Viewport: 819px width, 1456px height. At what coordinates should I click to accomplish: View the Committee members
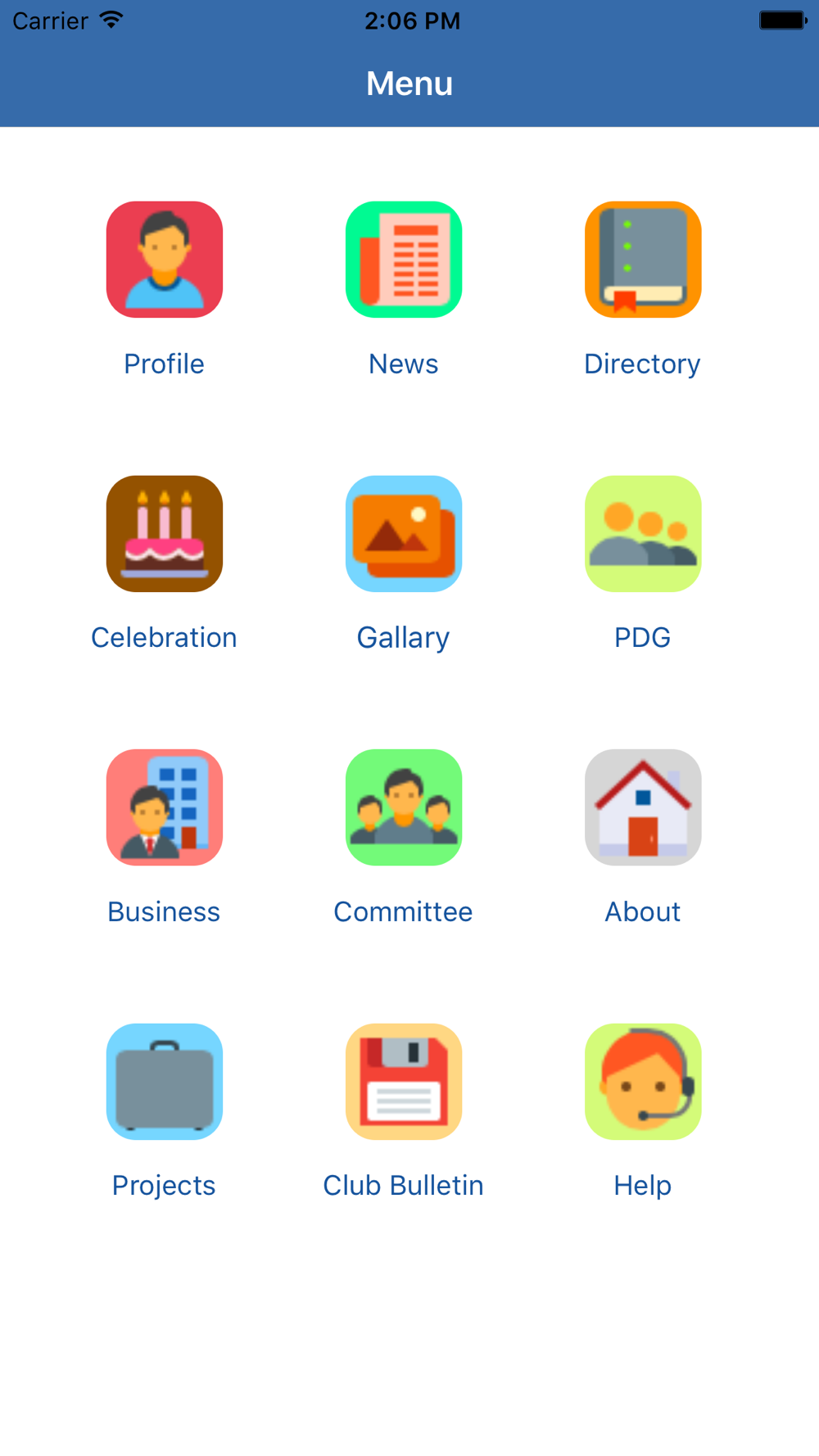pos(403,807)
